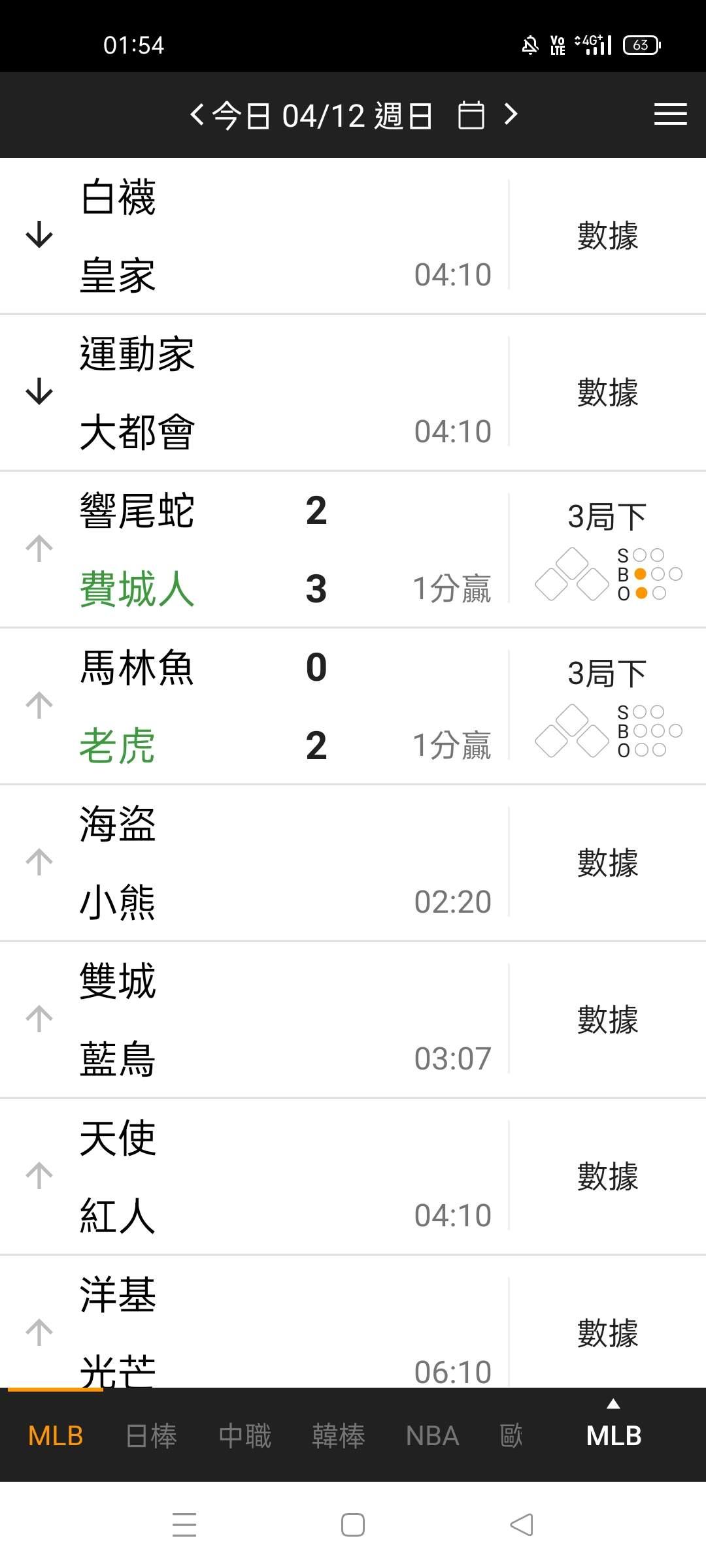Switch to the NBA tab

pos(432,1436)
